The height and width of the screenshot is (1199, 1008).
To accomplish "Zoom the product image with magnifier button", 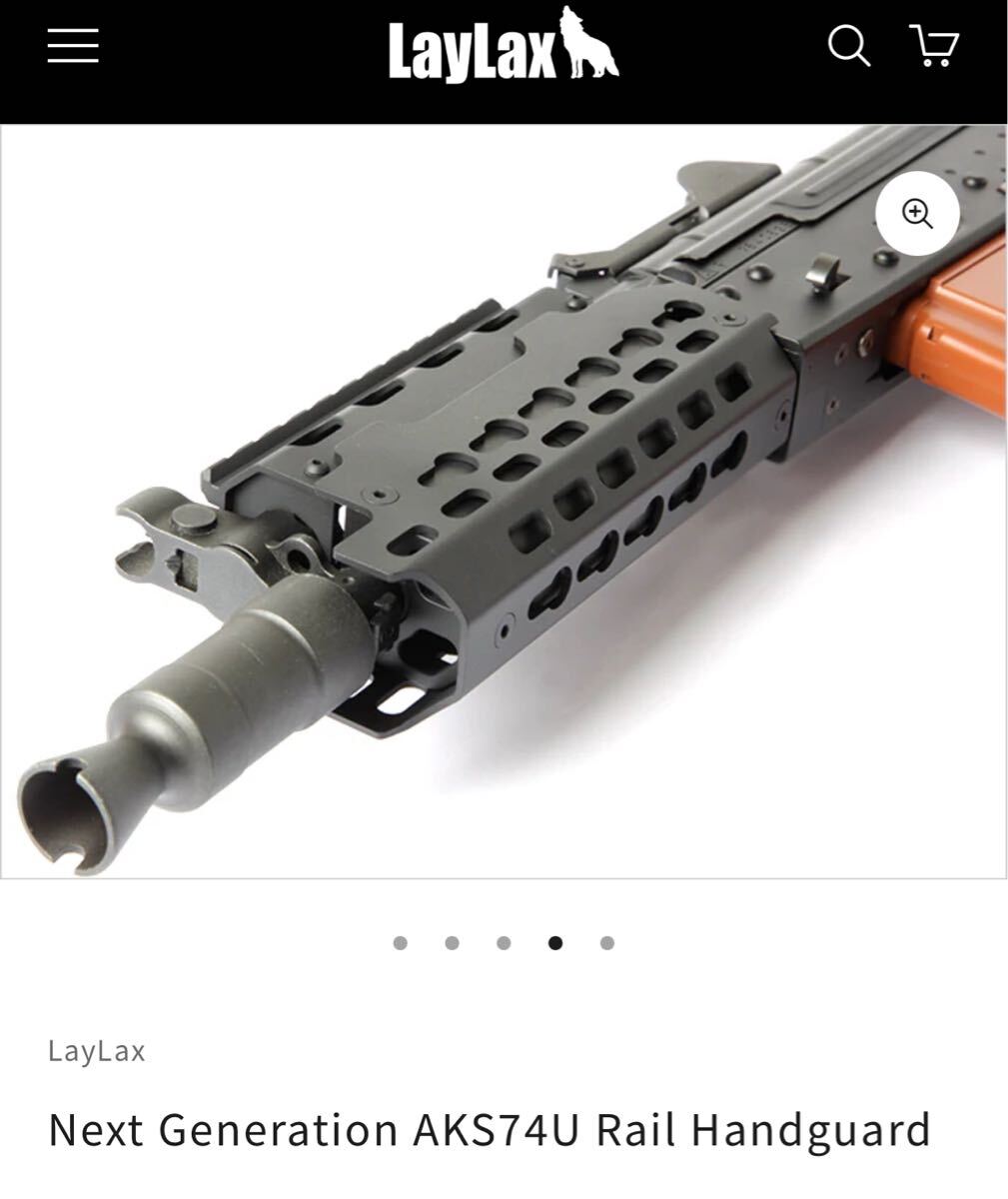I will 917,213.
